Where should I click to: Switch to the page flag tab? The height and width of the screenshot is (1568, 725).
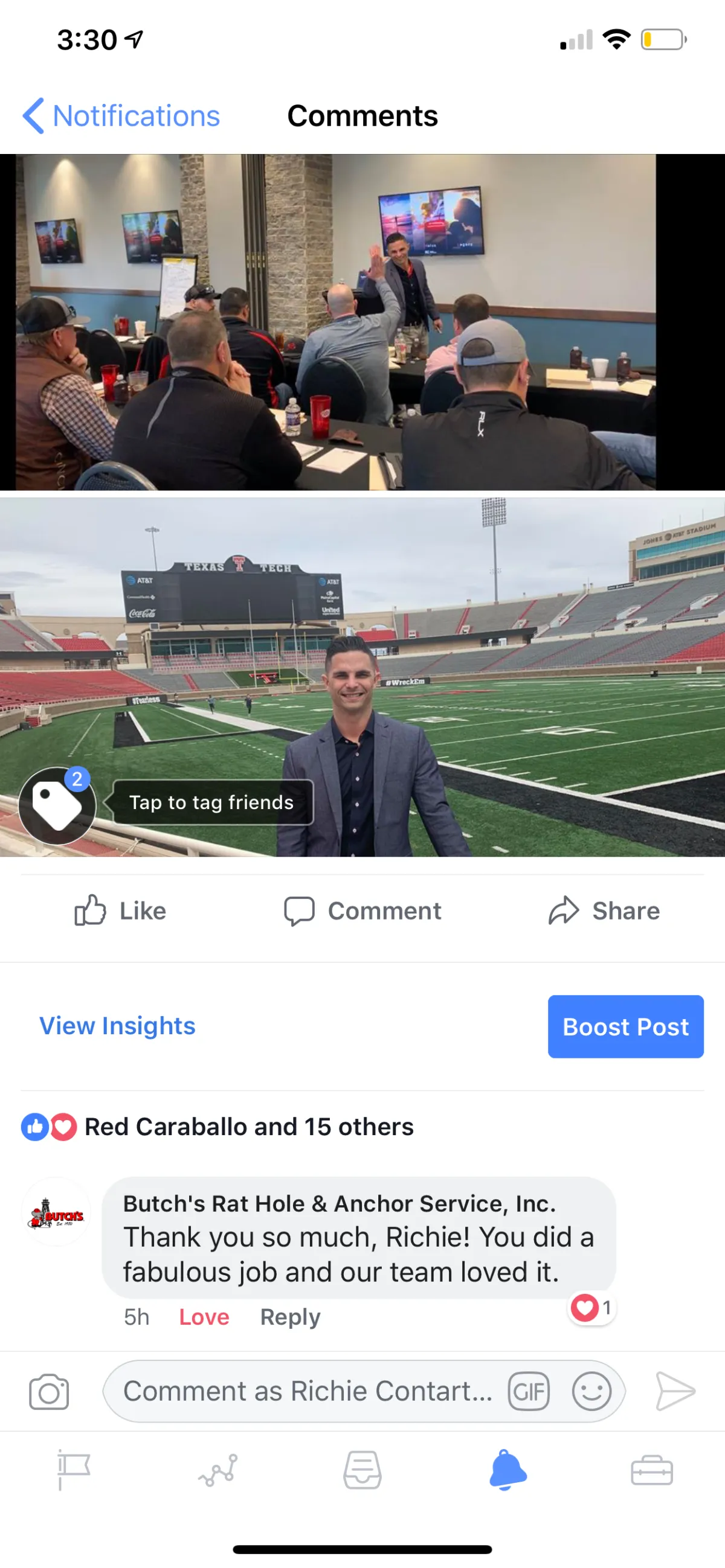[x=73, y=1471]
